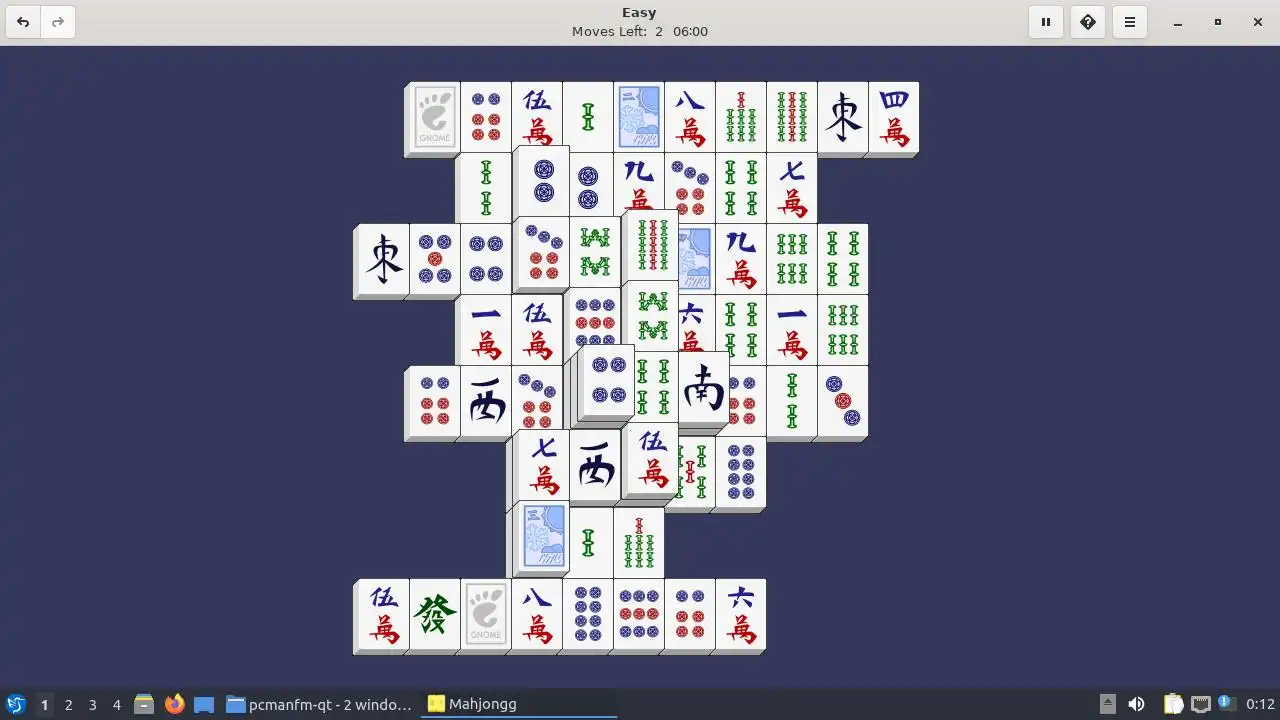Close the Mahjongg window
The width and height of the screenshot is (1280, 720).
click(1258, 22)
